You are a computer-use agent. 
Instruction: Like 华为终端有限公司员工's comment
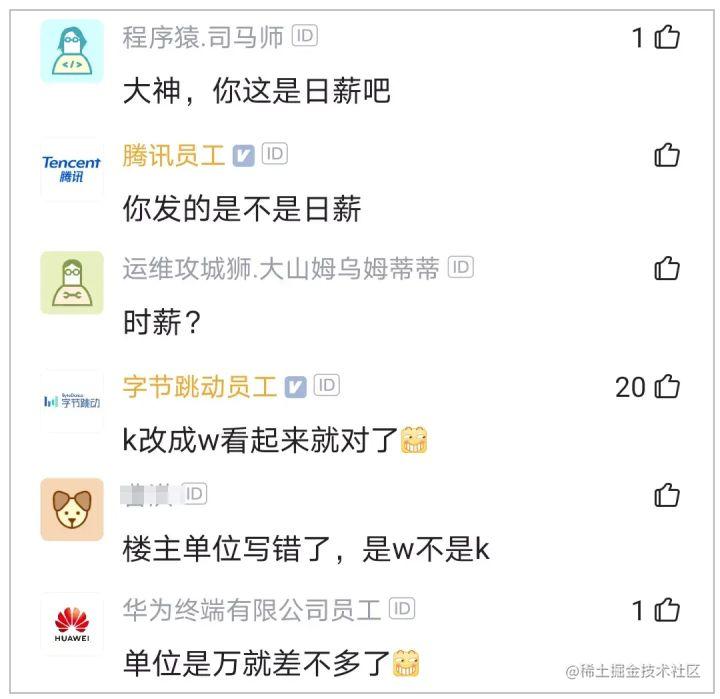click(667, 610)
